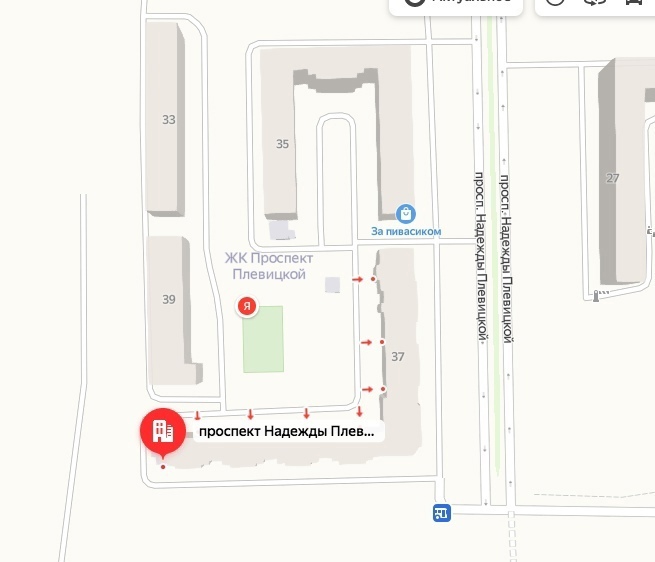
Task: Open the За пивасиком shop marker
Action: 405,213
